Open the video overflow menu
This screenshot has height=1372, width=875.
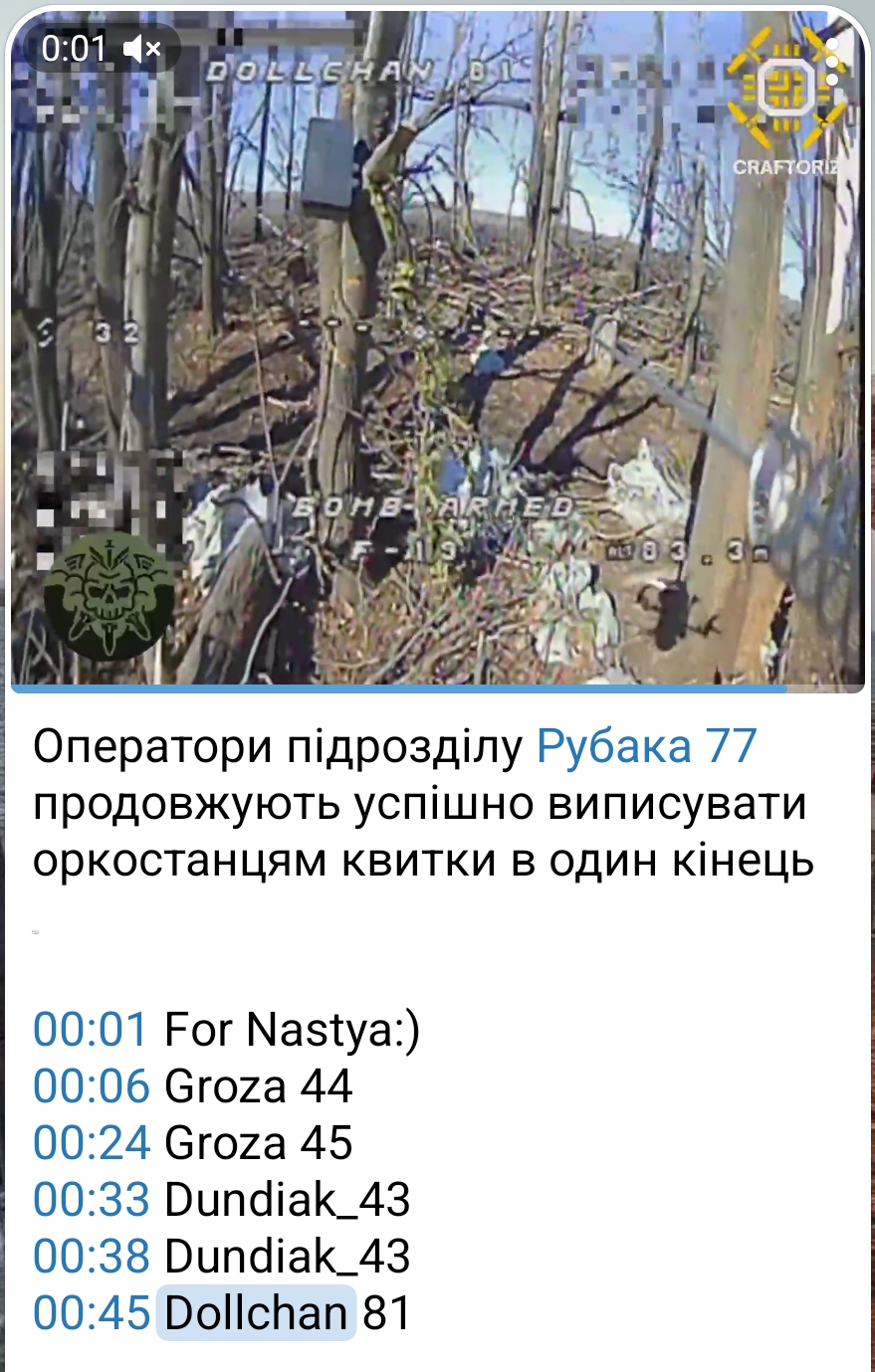[x=832, y=62]
